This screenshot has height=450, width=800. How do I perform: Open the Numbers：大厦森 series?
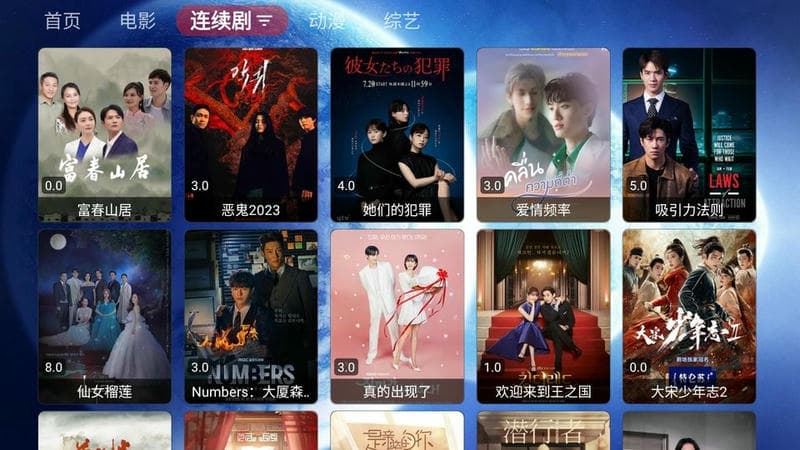pyautogui.click(x=250, y=316)
